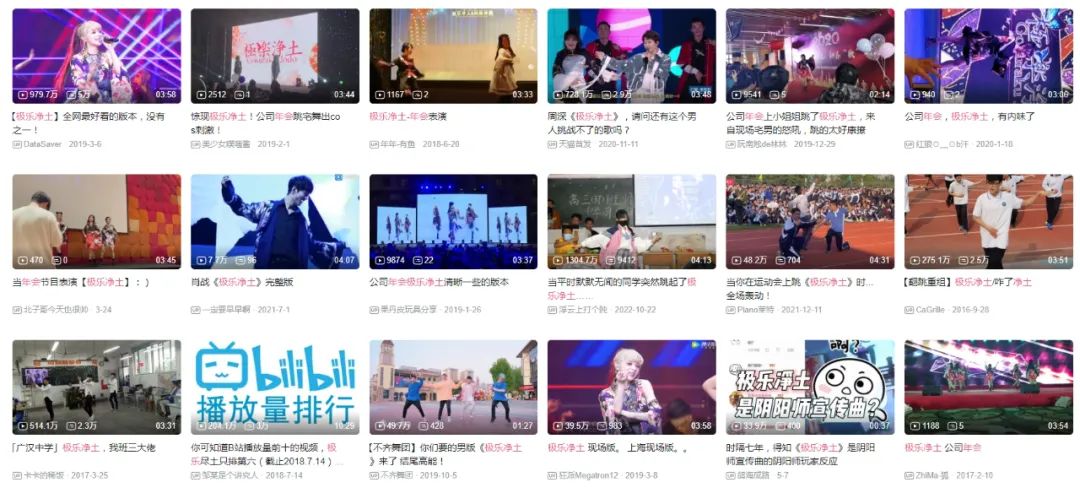Open the 【翻跳重组】极乐净土 video
The height and width of the screenshot is (493, 1080).
[x=987, y=220]
